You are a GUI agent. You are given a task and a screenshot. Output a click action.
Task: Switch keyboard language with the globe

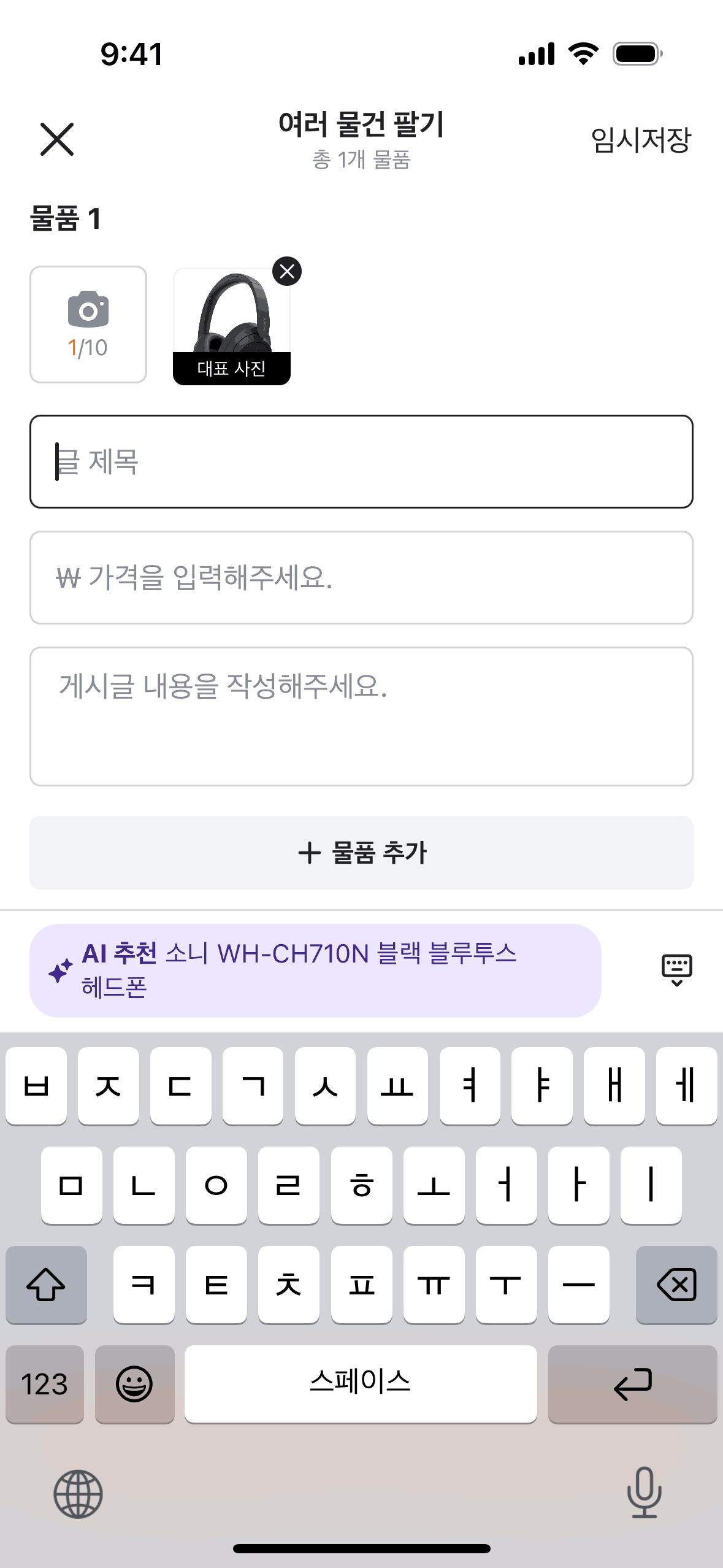pyautogui.click(x=78, y=1494)
